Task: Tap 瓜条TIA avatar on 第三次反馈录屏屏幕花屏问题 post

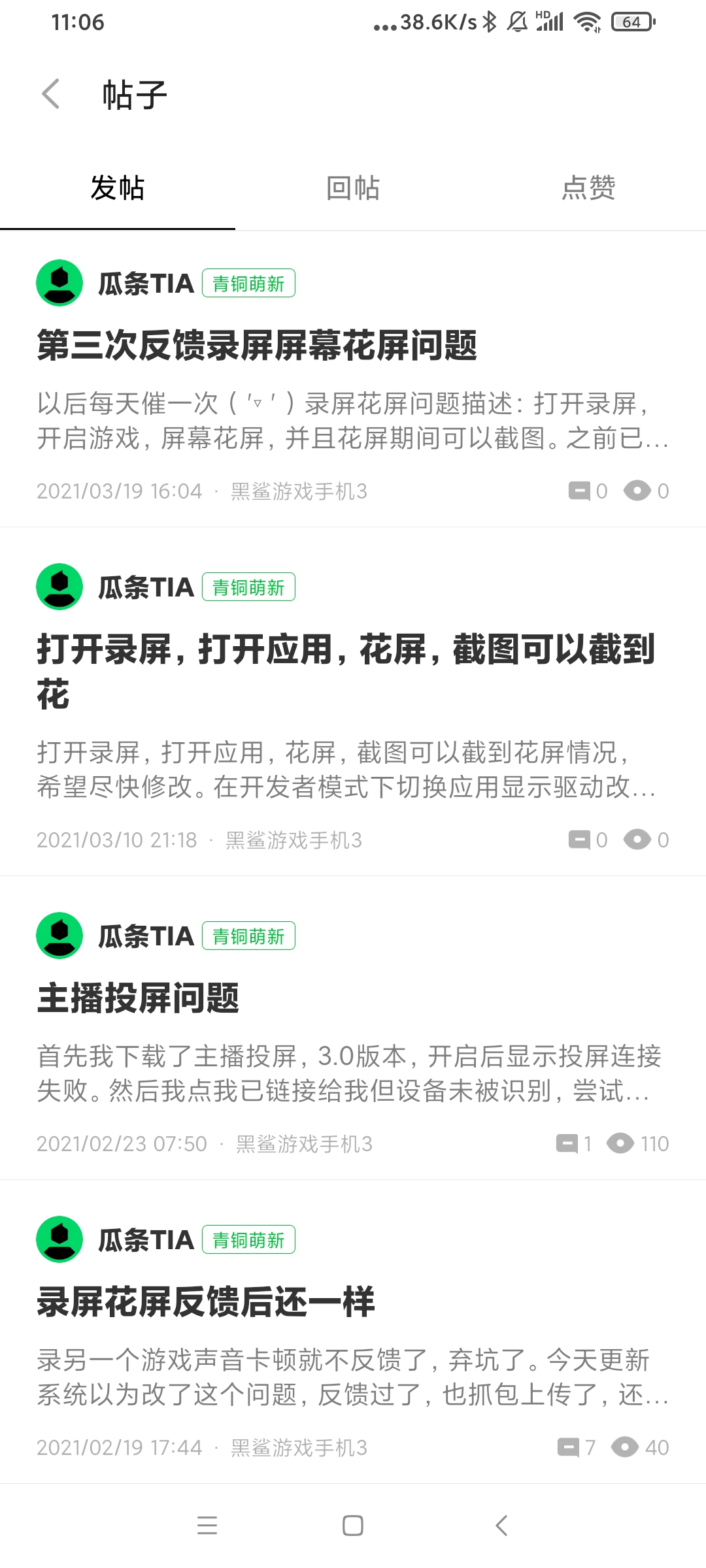Action: (x=59, y=283)
